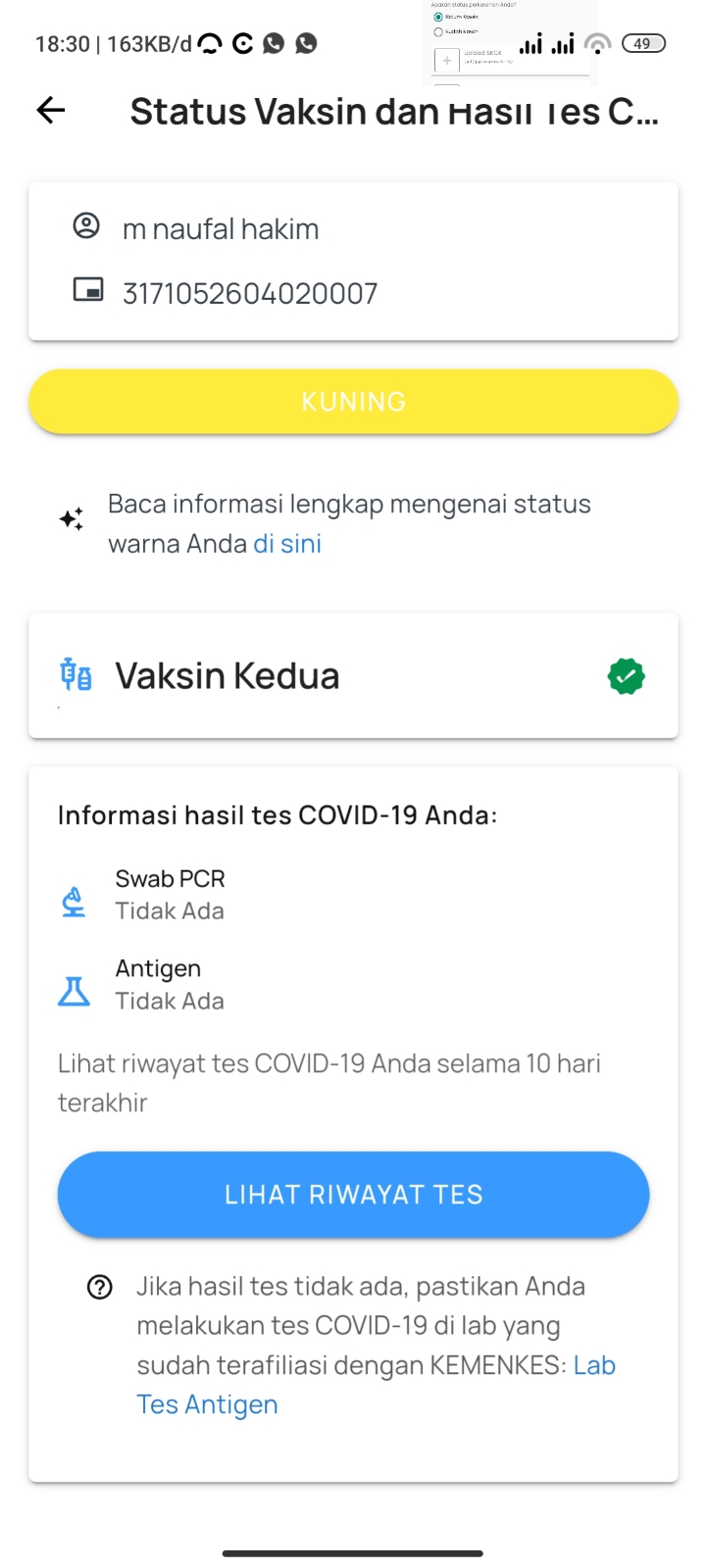This screenshot has height=1568, width=706.
Task: Open the 'di sini' status info link
Action: point(287,544)
